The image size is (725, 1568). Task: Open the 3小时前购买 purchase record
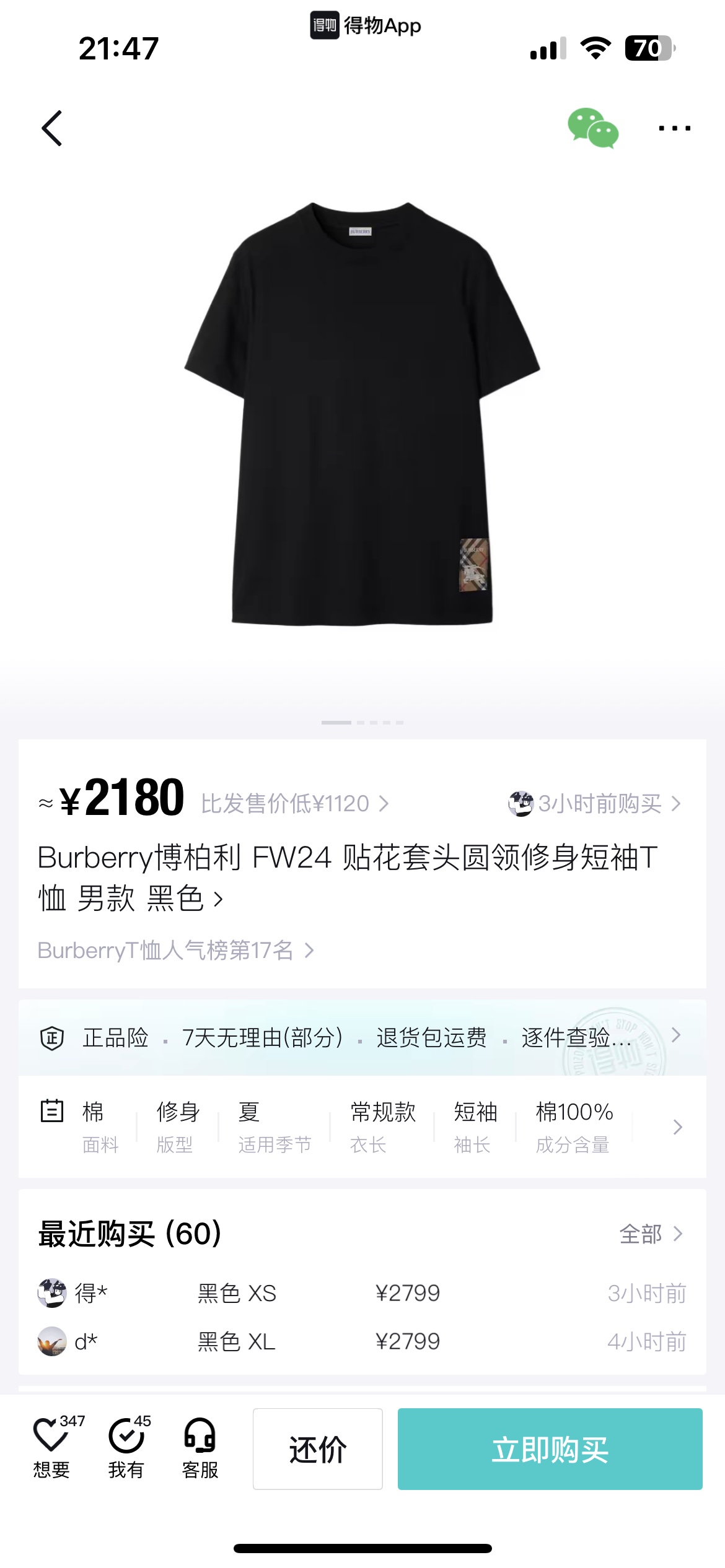pos(595,804)
